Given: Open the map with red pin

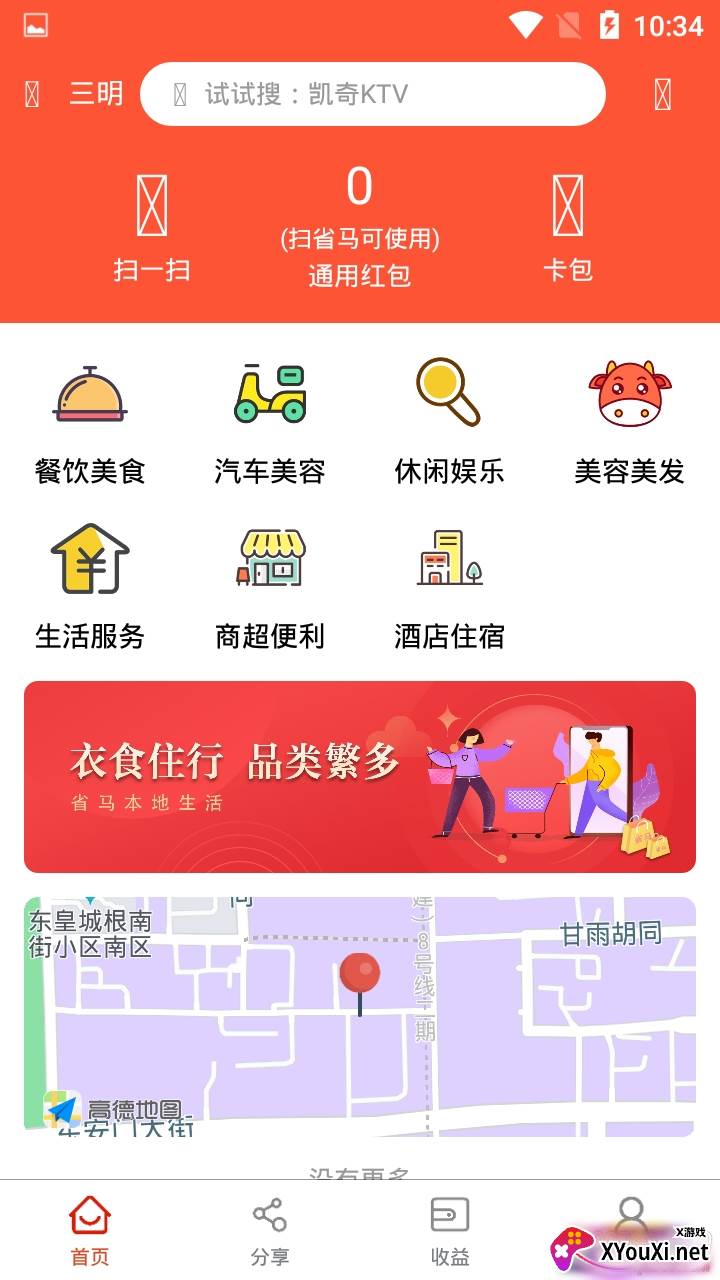Looking at the screenshot, I should (x=360, y=1016).
